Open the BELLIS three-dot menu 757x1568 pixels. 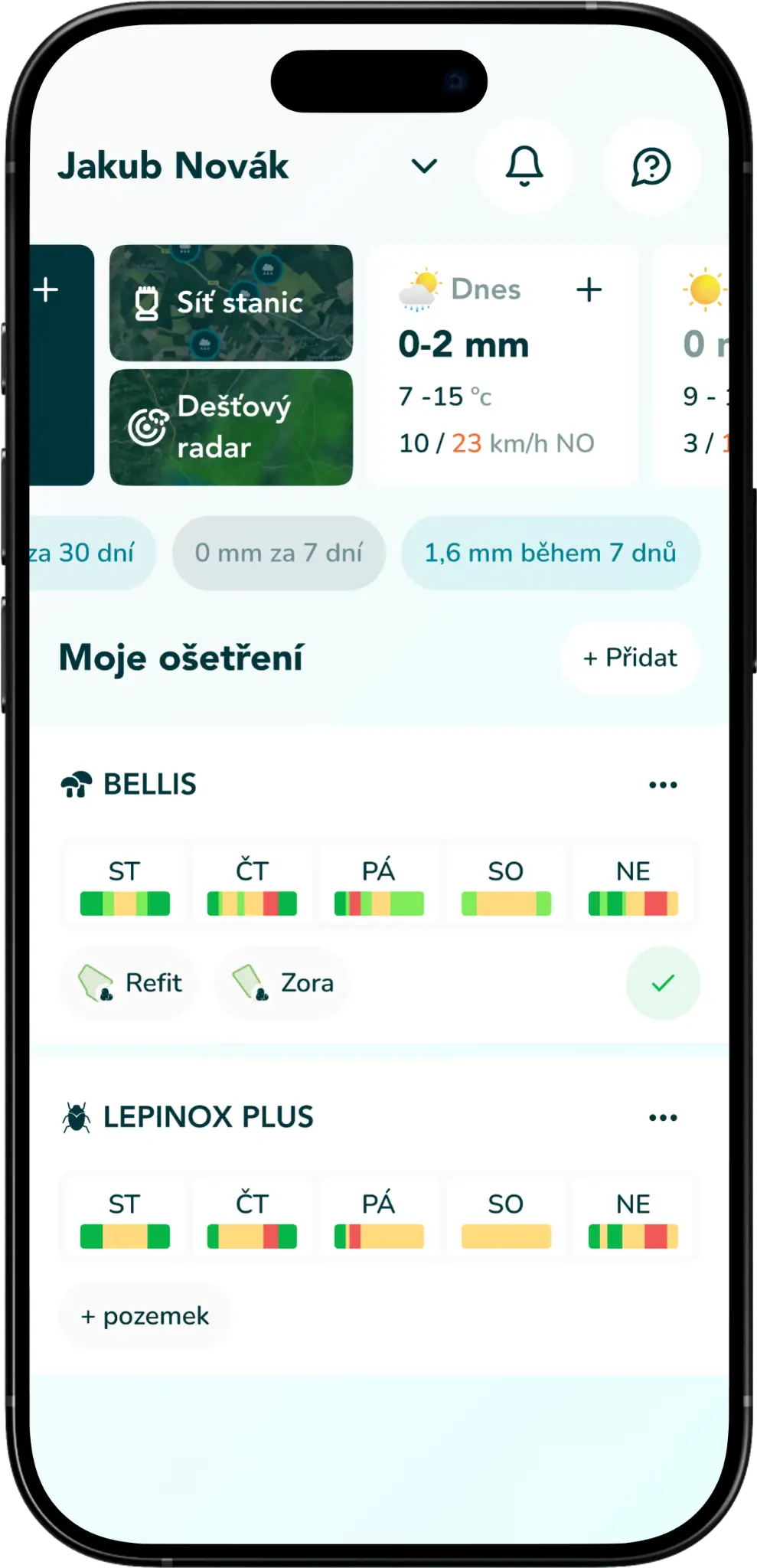pyautogui.click(x=663, y=785)
